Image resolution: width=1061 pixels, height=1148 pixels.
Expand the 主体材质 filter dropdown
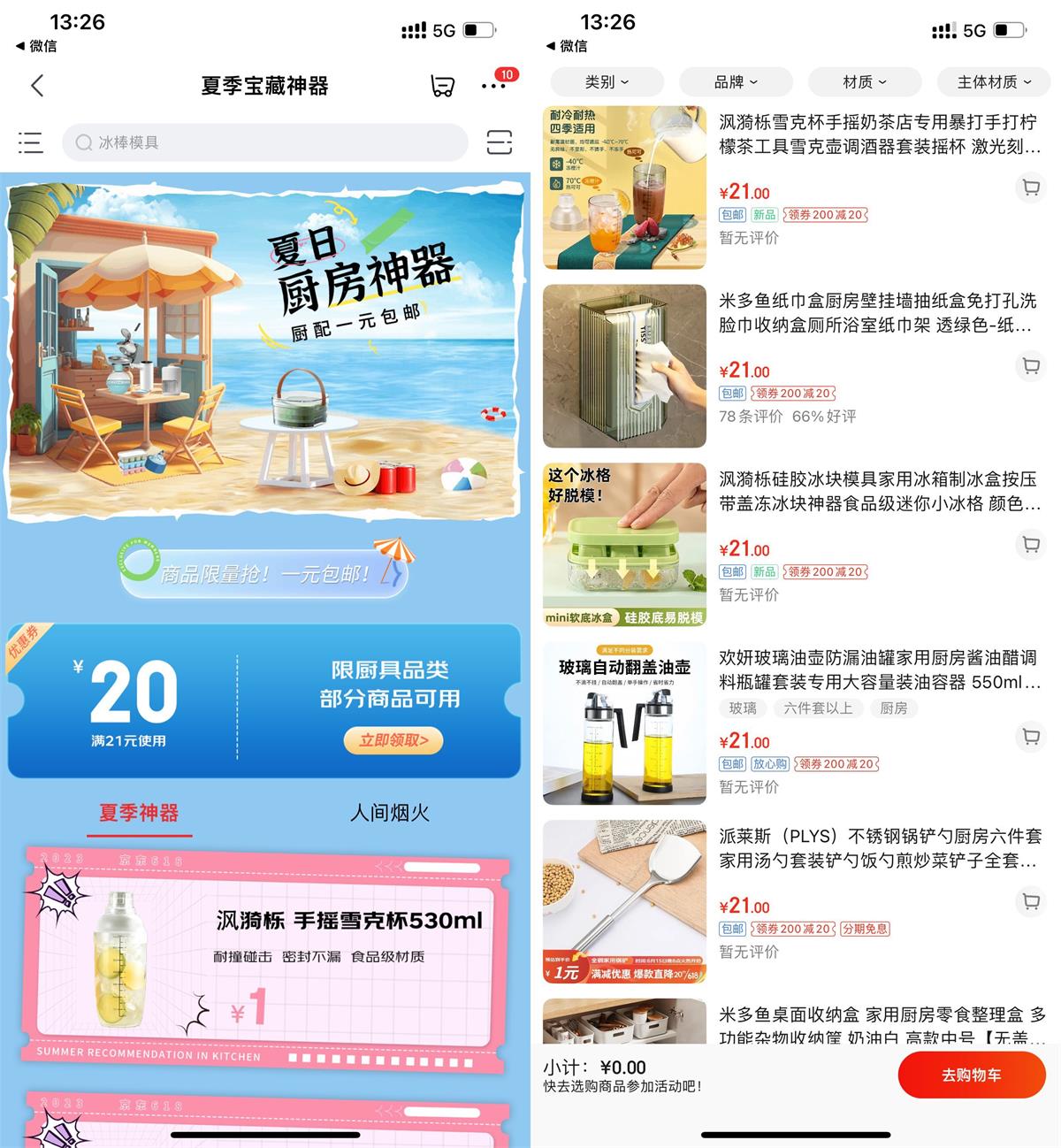point(994,81)
